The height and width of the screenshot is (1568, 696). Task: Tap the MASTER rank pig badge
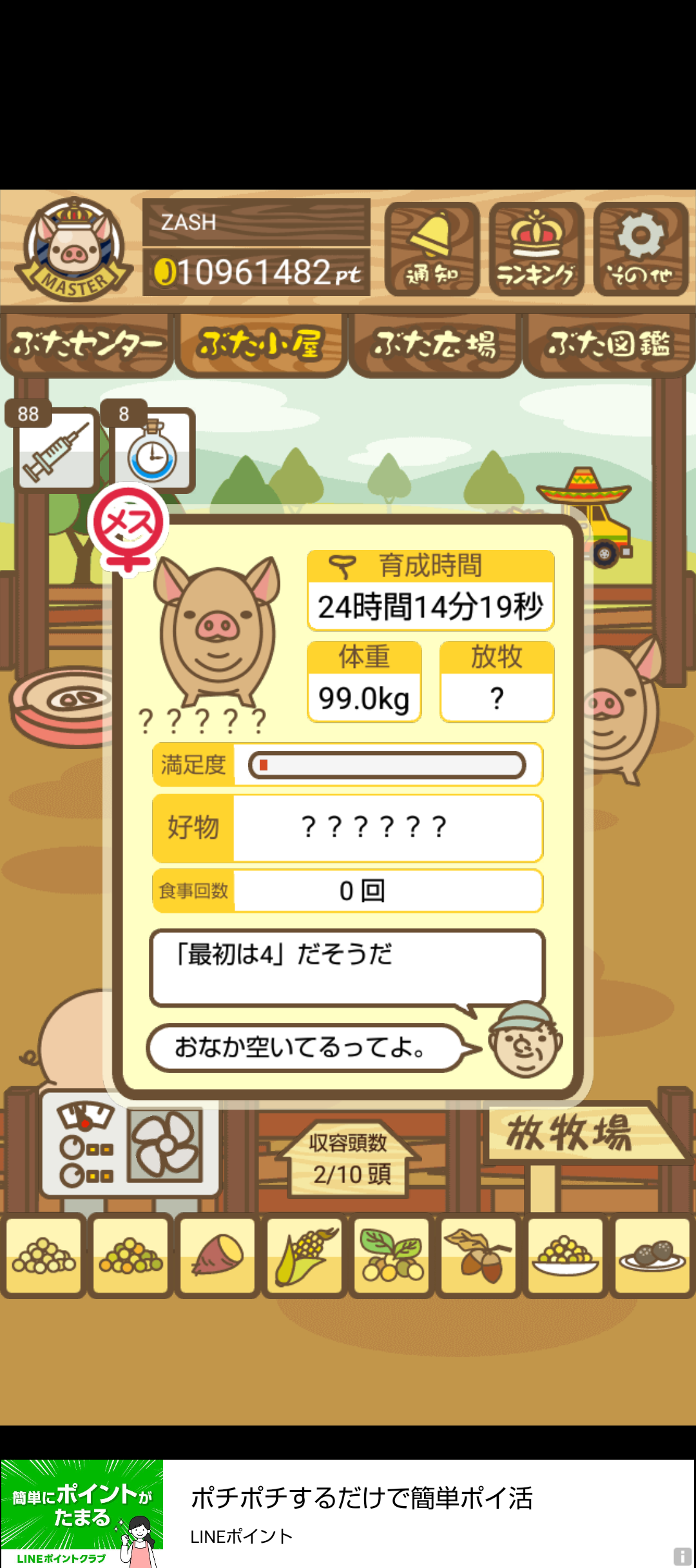pos(74,249)
